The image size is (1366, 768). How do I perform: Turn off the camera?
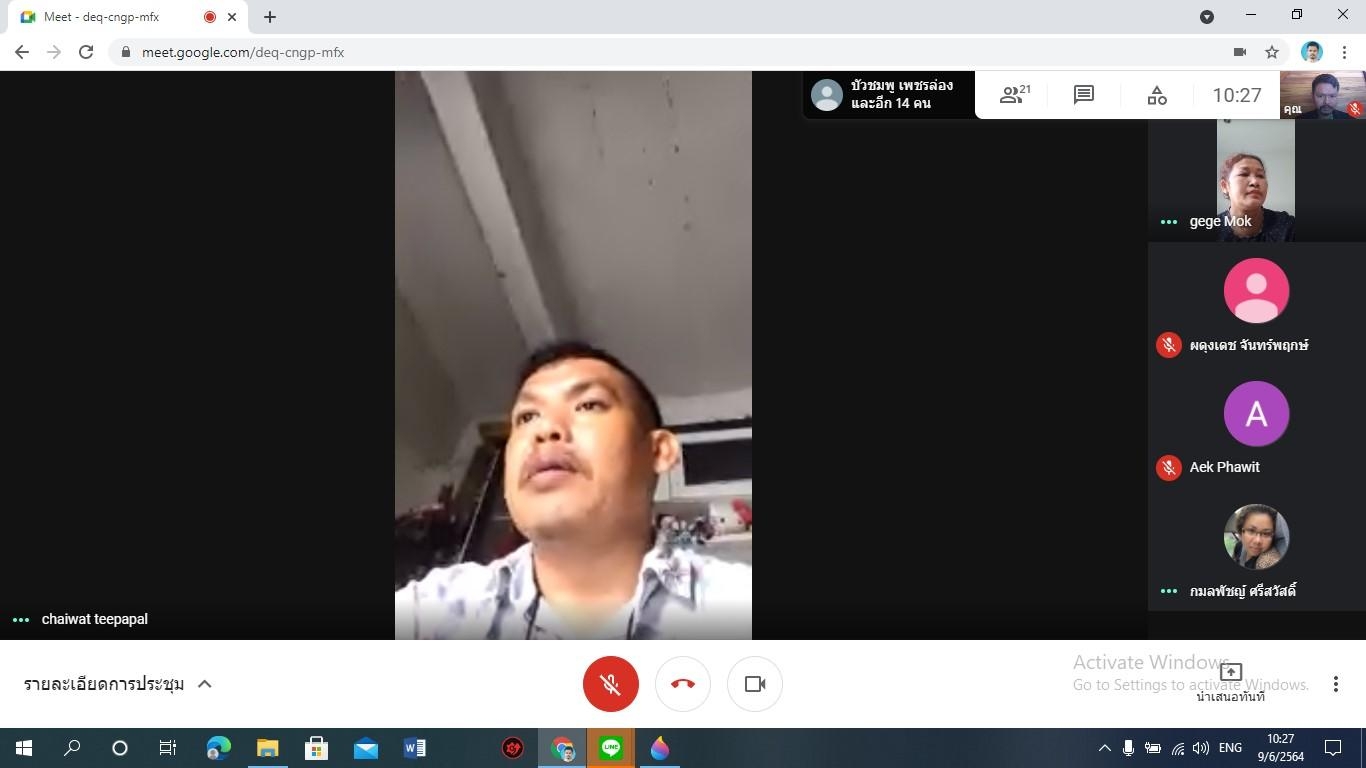click(755, 684)
